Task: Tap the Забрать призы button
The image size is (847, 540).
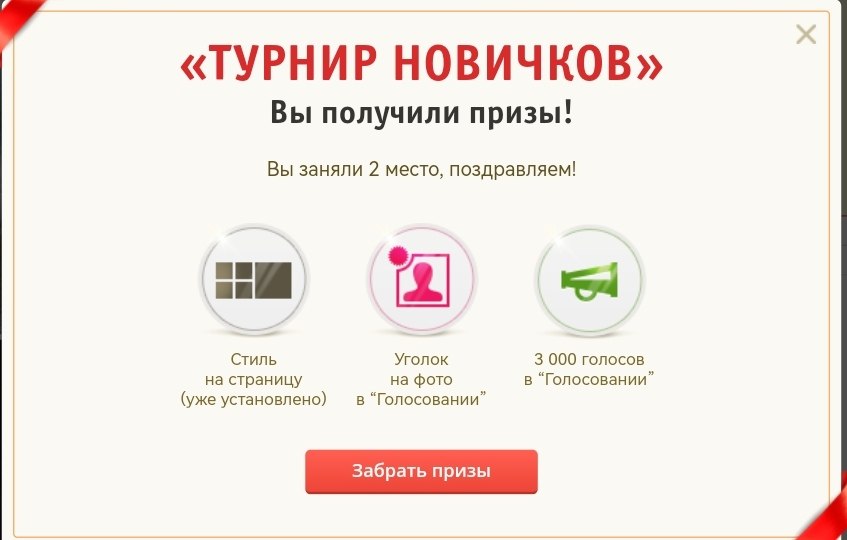Action: pyautogui.click(x=421, y=471)
